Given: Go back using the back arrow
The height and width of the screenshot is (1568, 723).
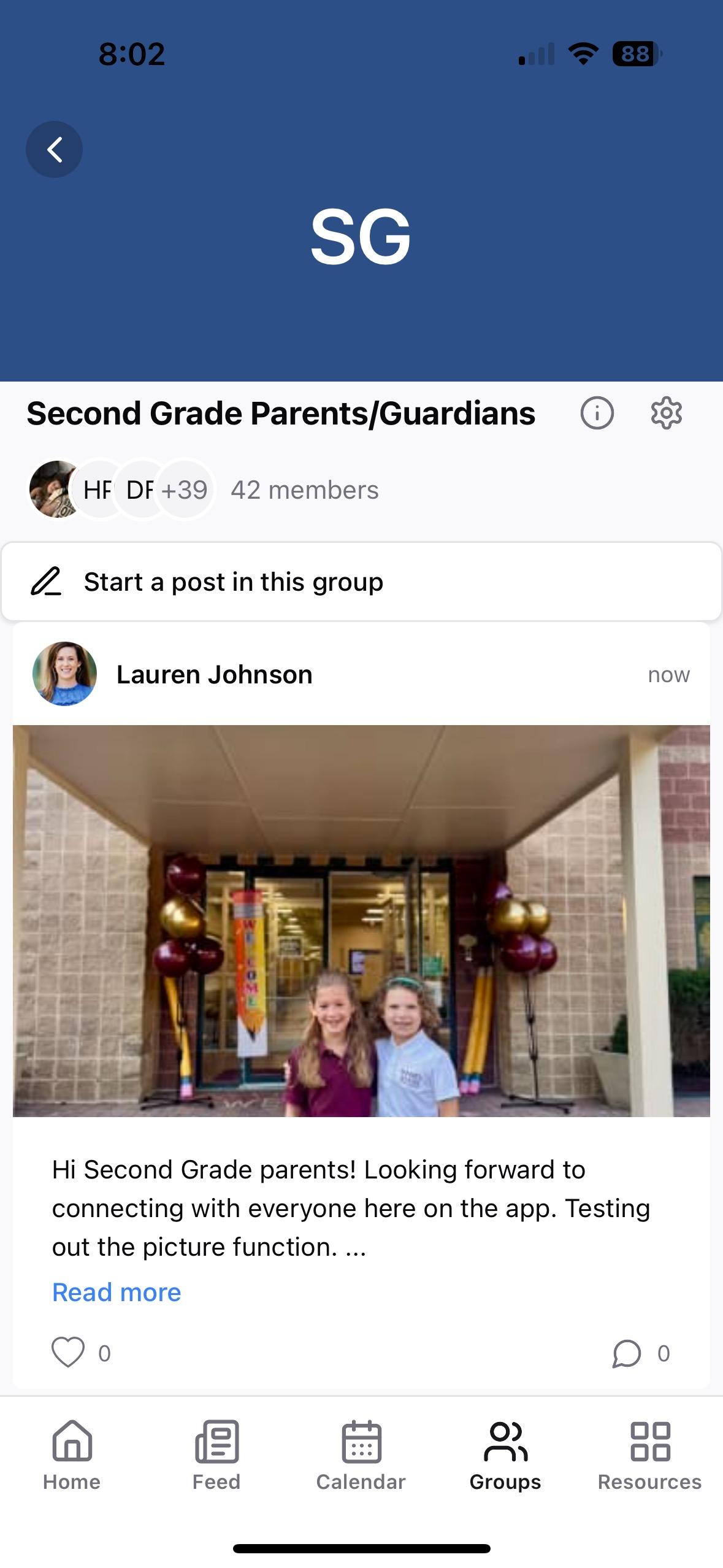Looking at the screenshot, I should (54, 150).
